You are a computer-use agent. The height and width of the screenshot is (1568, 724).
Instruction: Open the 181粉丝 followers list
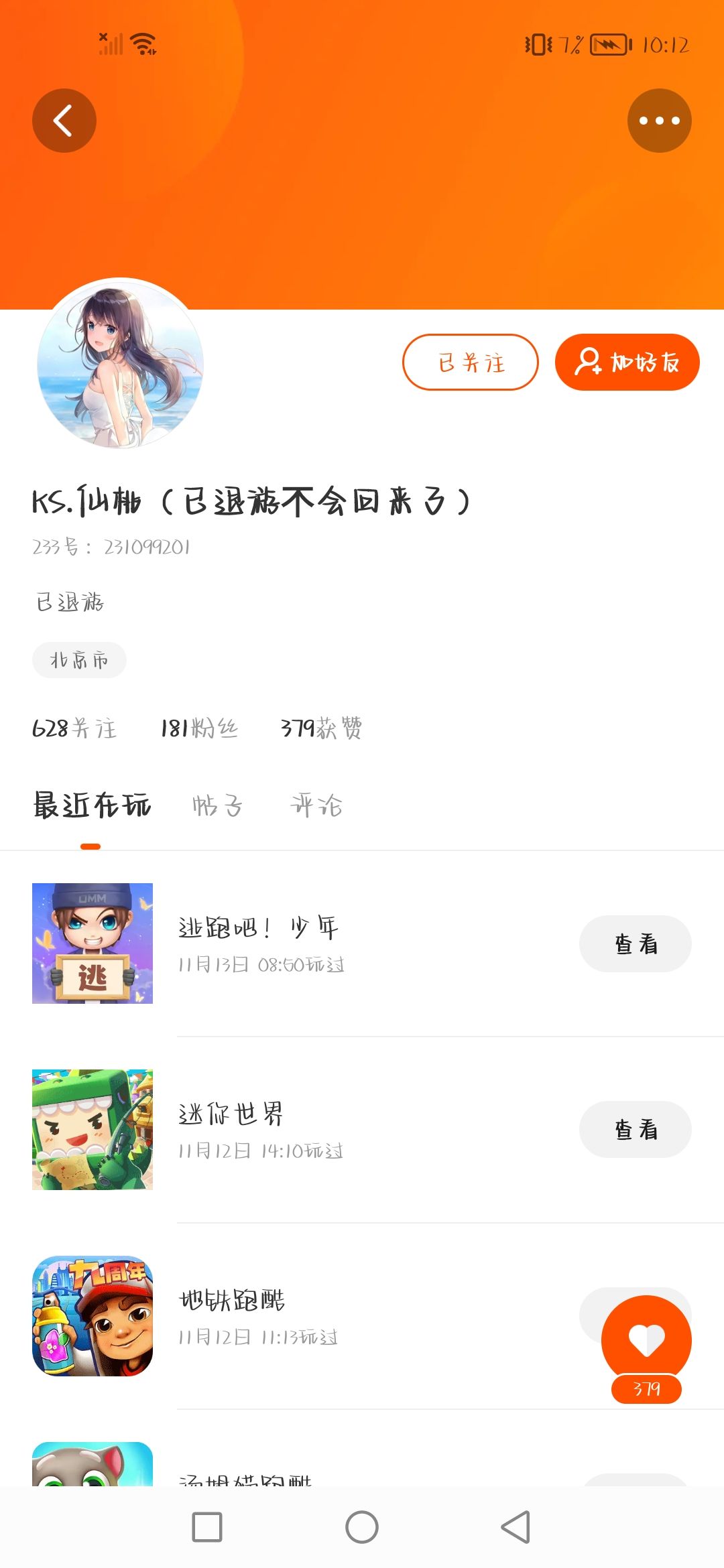199,728
